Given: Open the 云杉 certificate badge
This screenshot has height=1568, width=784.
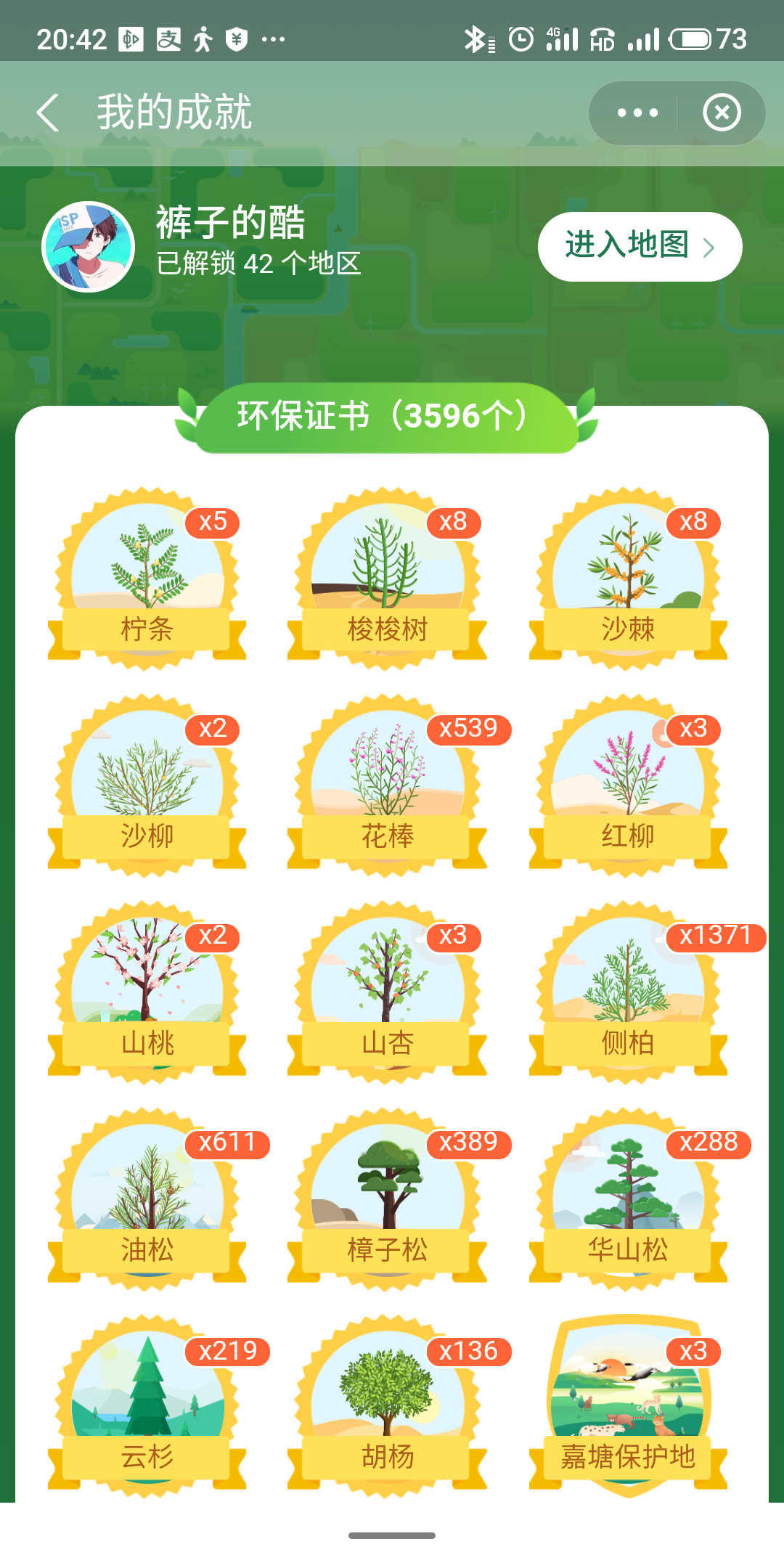Looking at the screenshot, I should point(147,1406).
